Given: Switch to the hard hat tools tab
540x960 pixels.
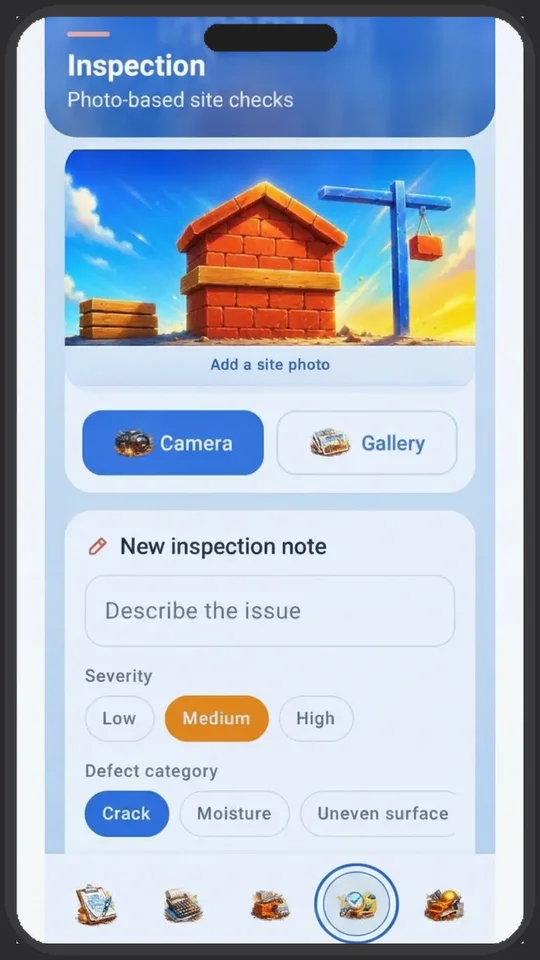Looking at the screenshot, I should (443, 905).
